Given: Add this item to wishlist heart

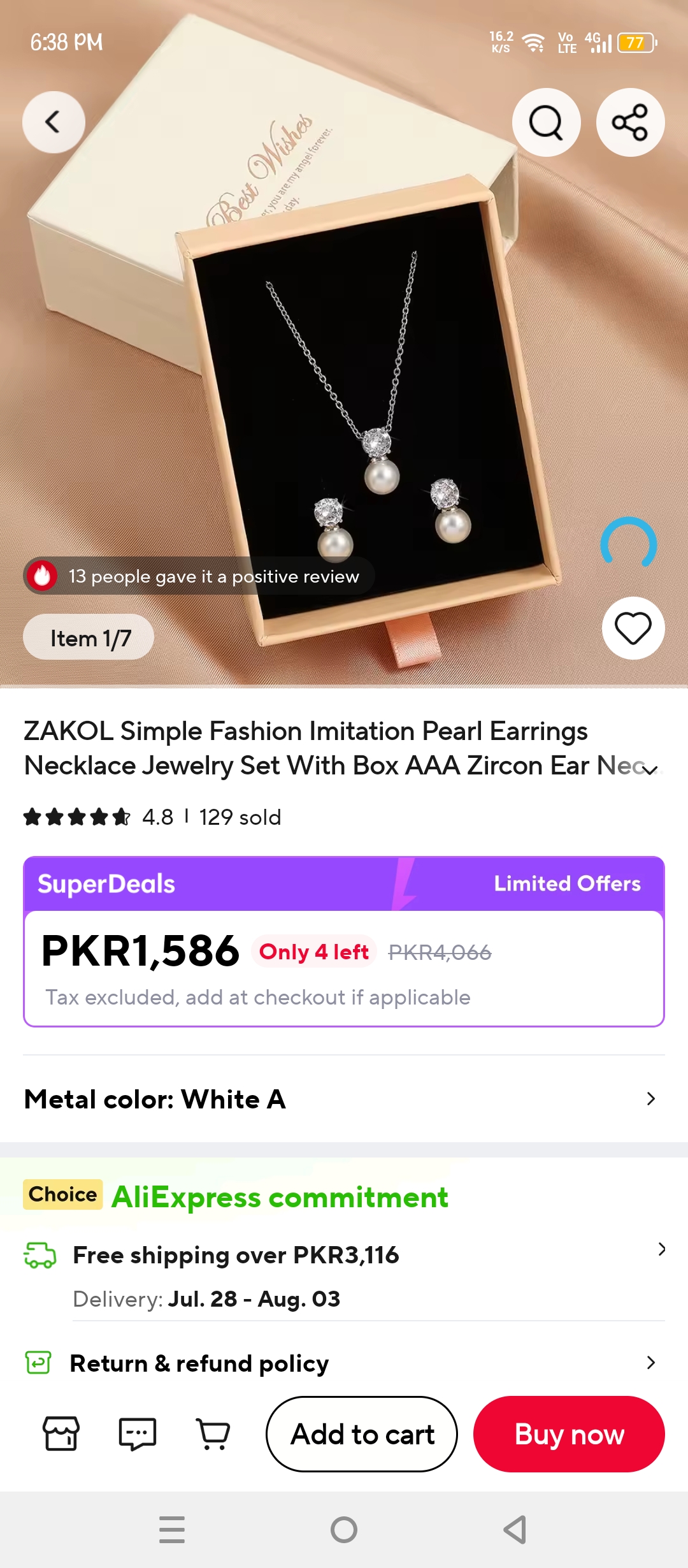Looking at the screenshot, I should [633, 628].
